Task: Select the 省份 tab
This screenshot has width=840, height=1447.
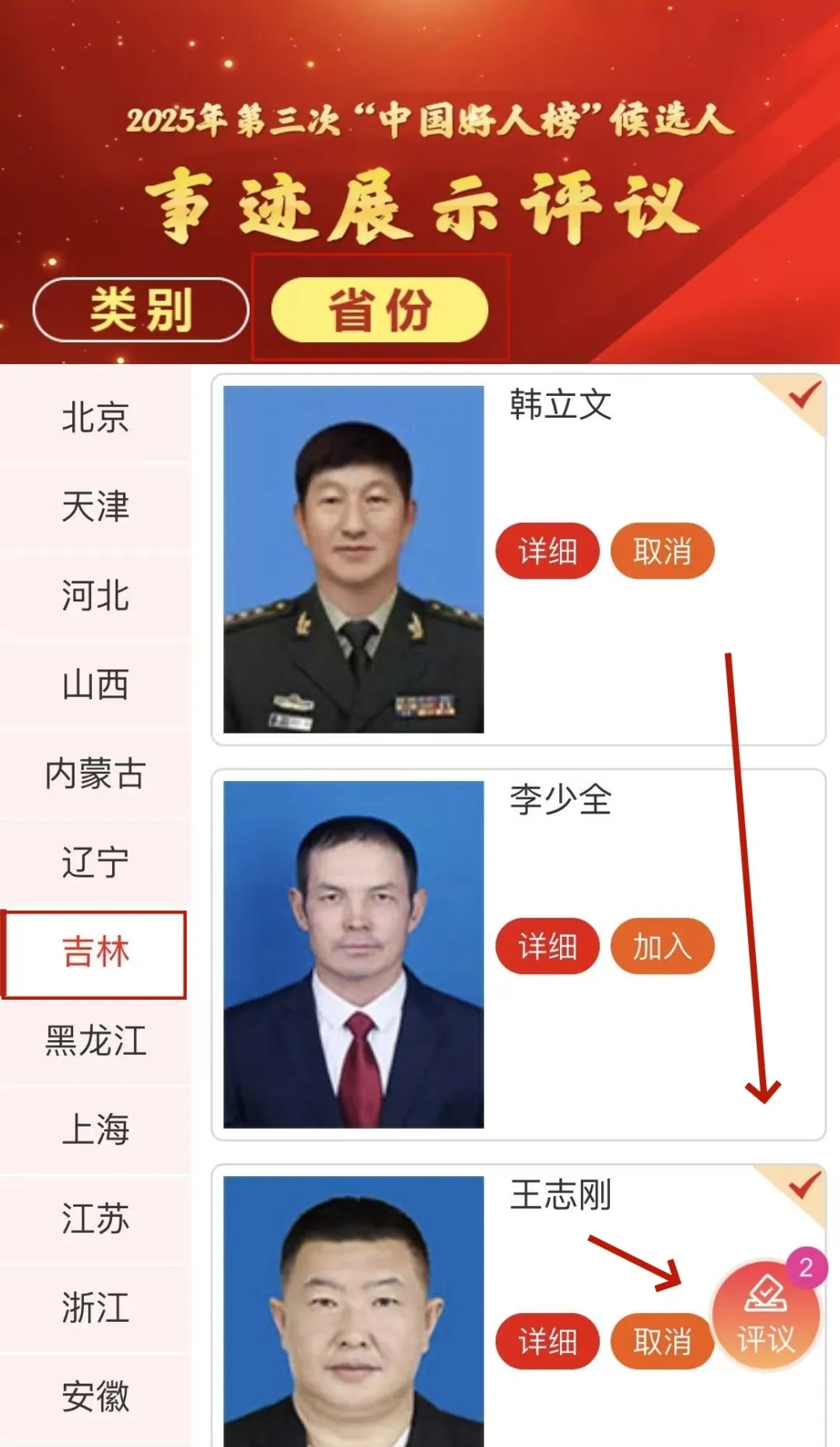Action: (x=380, y=310)
